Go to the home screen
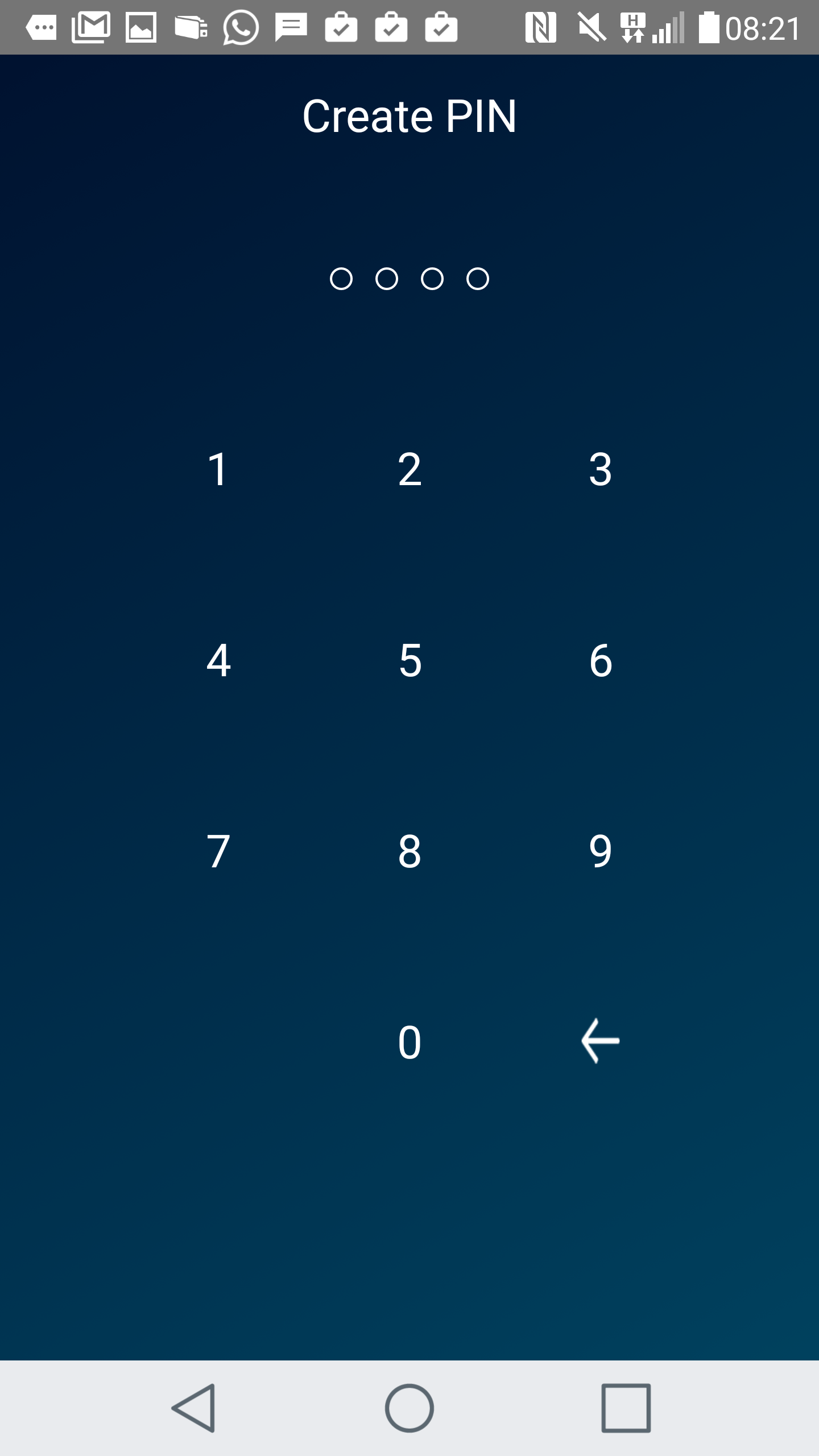The width and height of the screenshot is (819, 1456). [x=409, y=1408]
